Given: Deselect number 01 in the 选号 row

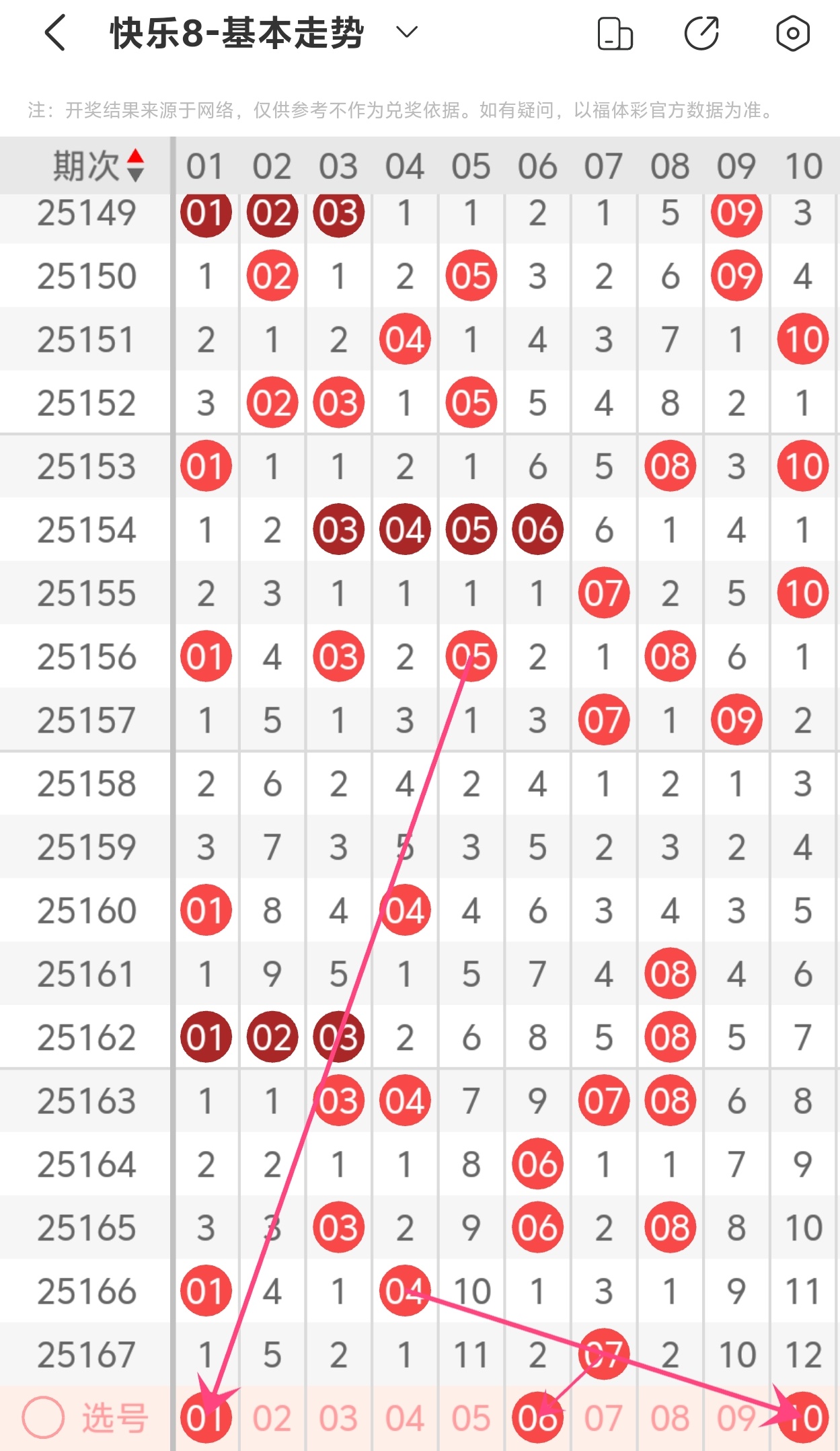Looking at the screenshot, I should [x=206, y=1418].
